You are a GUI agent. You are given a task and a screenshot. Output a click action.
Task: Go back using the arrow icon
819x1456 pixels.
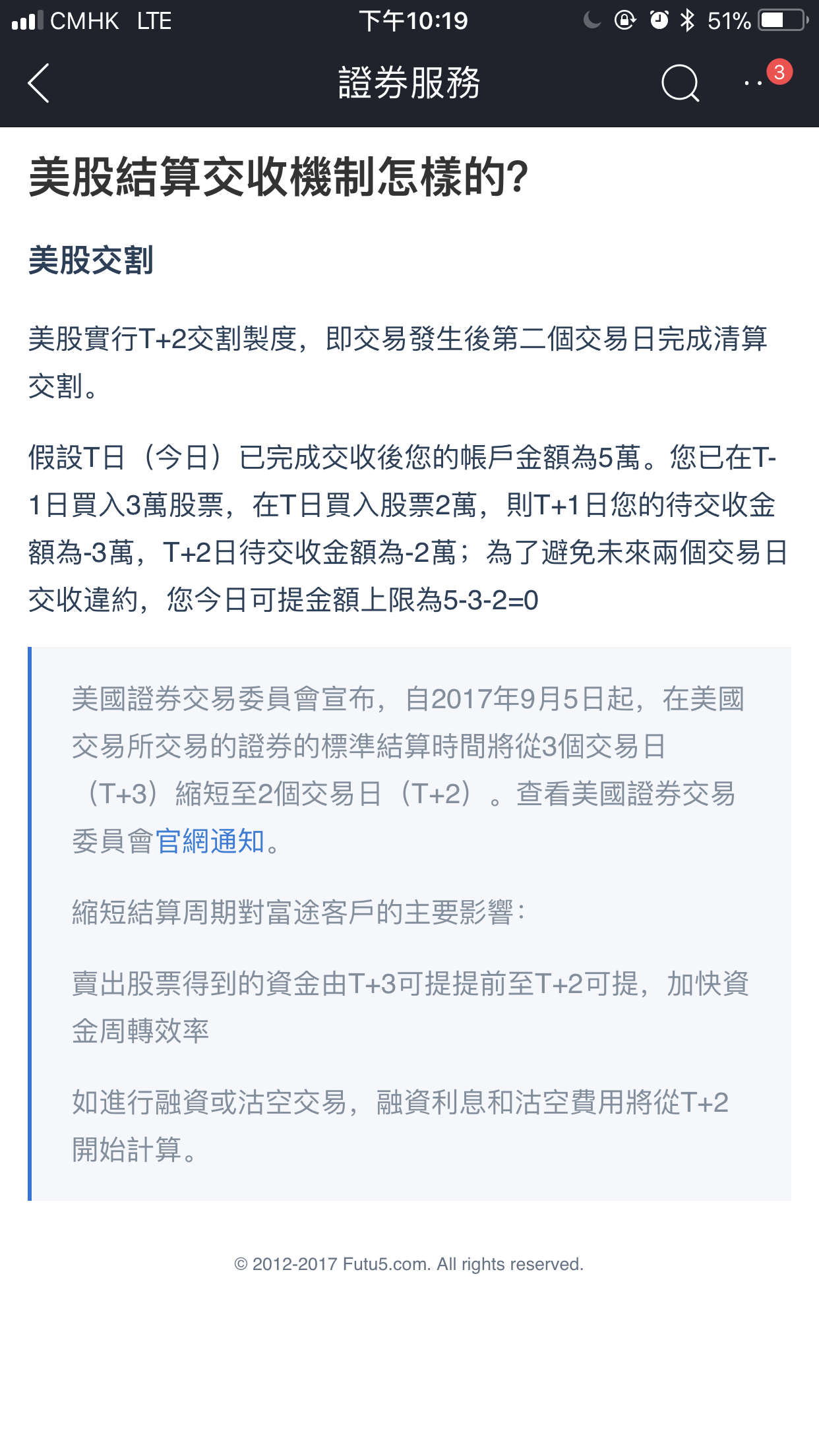tap(39, 83)
